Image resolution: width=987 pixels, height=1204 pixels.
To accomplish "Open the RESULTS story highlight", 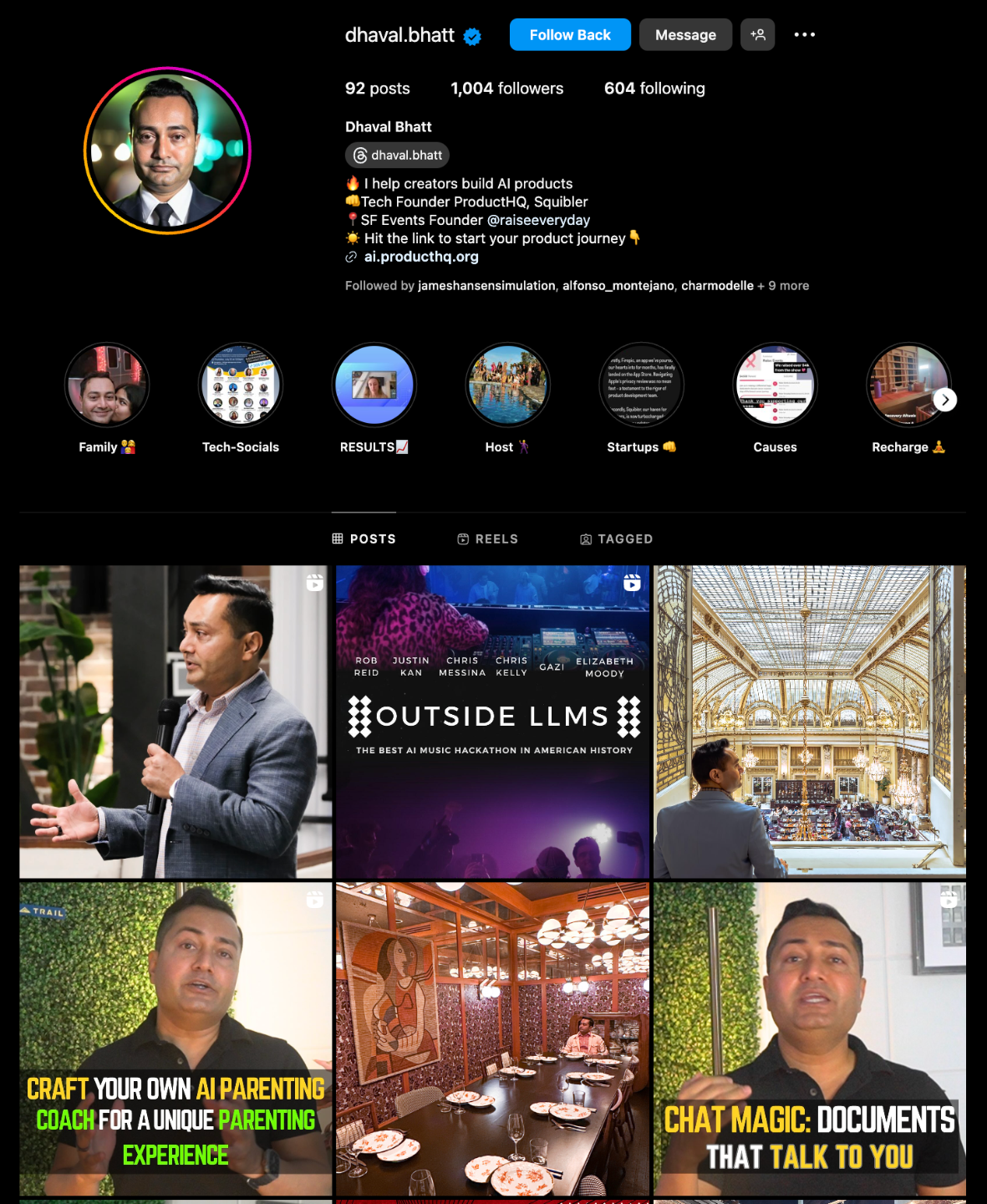I will point(374,385).
